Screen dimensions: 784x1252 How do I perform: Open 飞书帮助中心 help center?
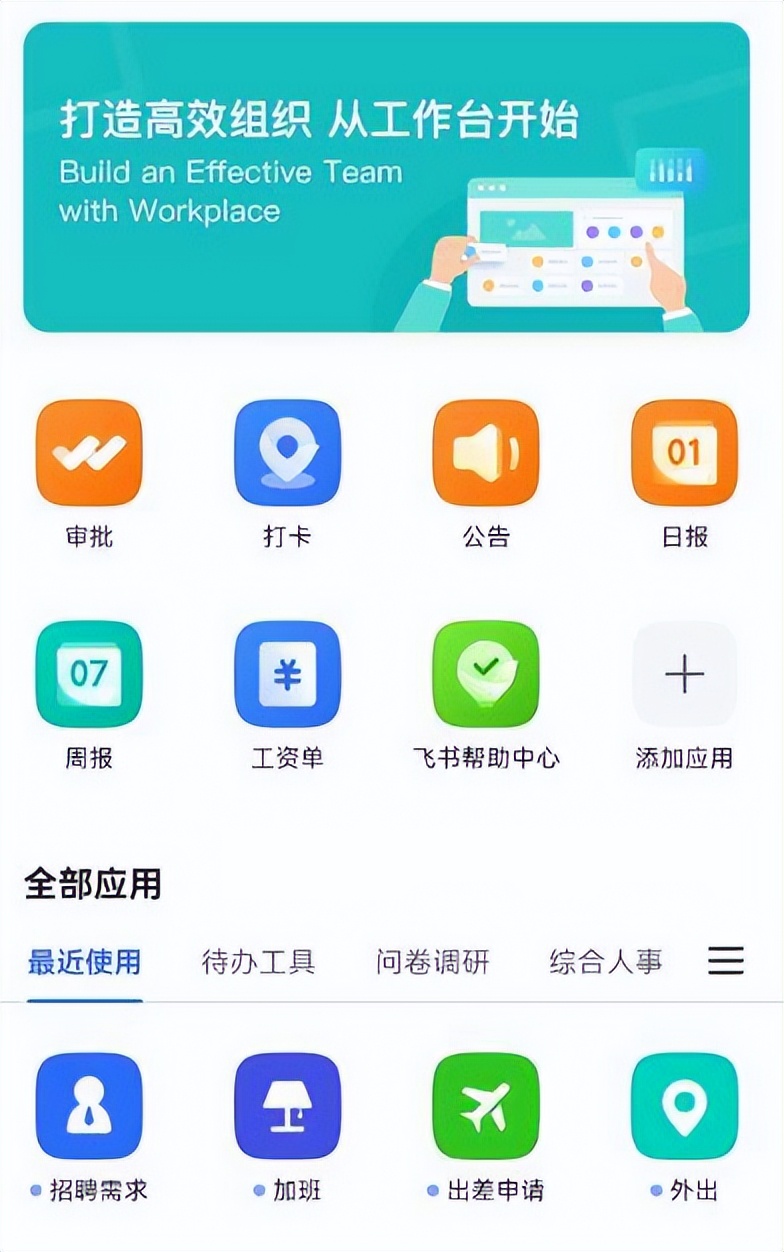[x=486, y=674]
